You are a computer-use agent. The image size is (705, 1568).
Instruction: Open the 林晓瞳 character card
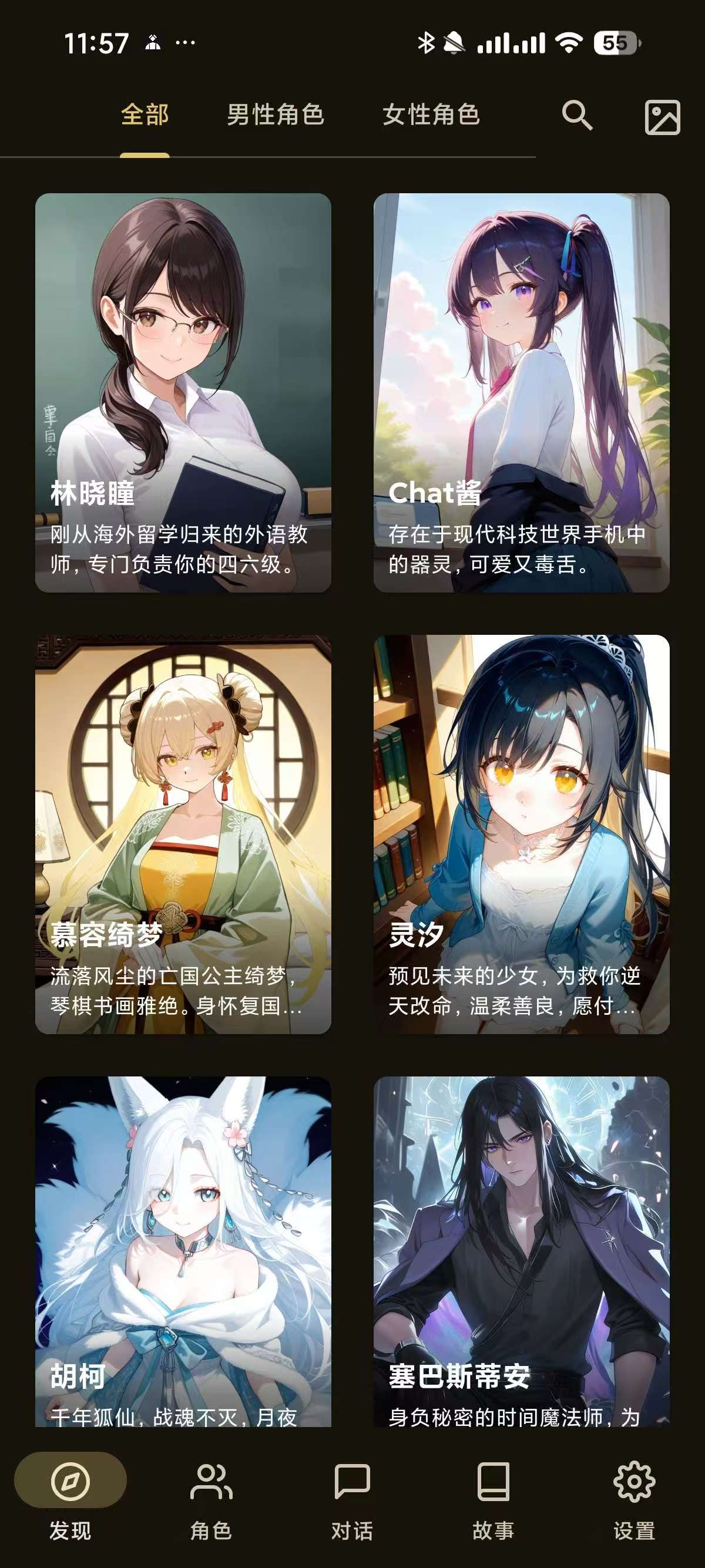pos(183,393)
